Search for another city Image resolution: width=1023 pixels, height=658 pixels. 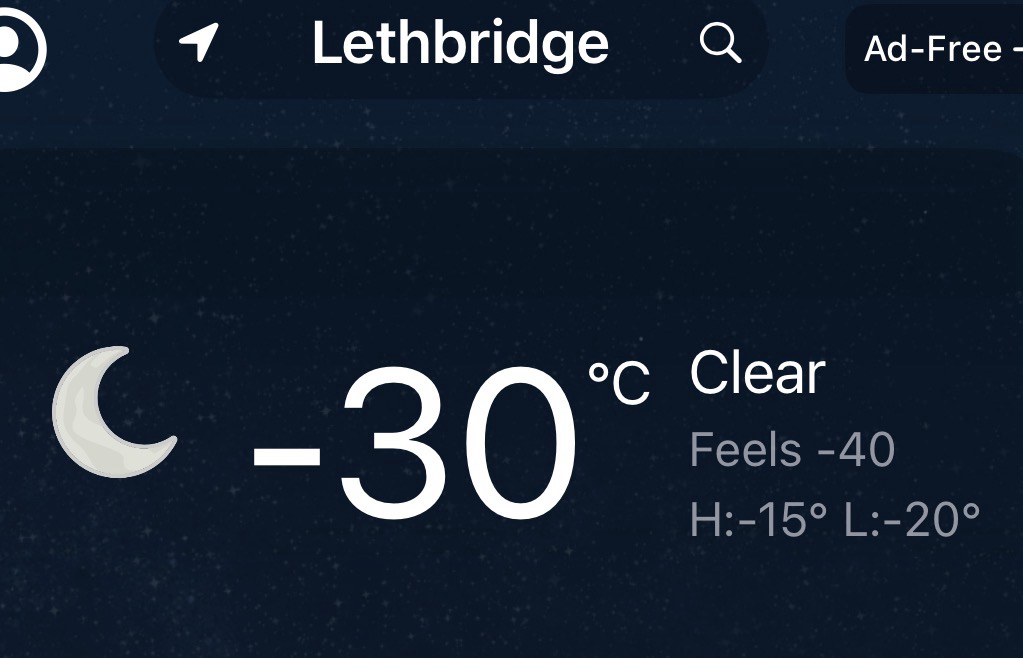tap(720, 43)
